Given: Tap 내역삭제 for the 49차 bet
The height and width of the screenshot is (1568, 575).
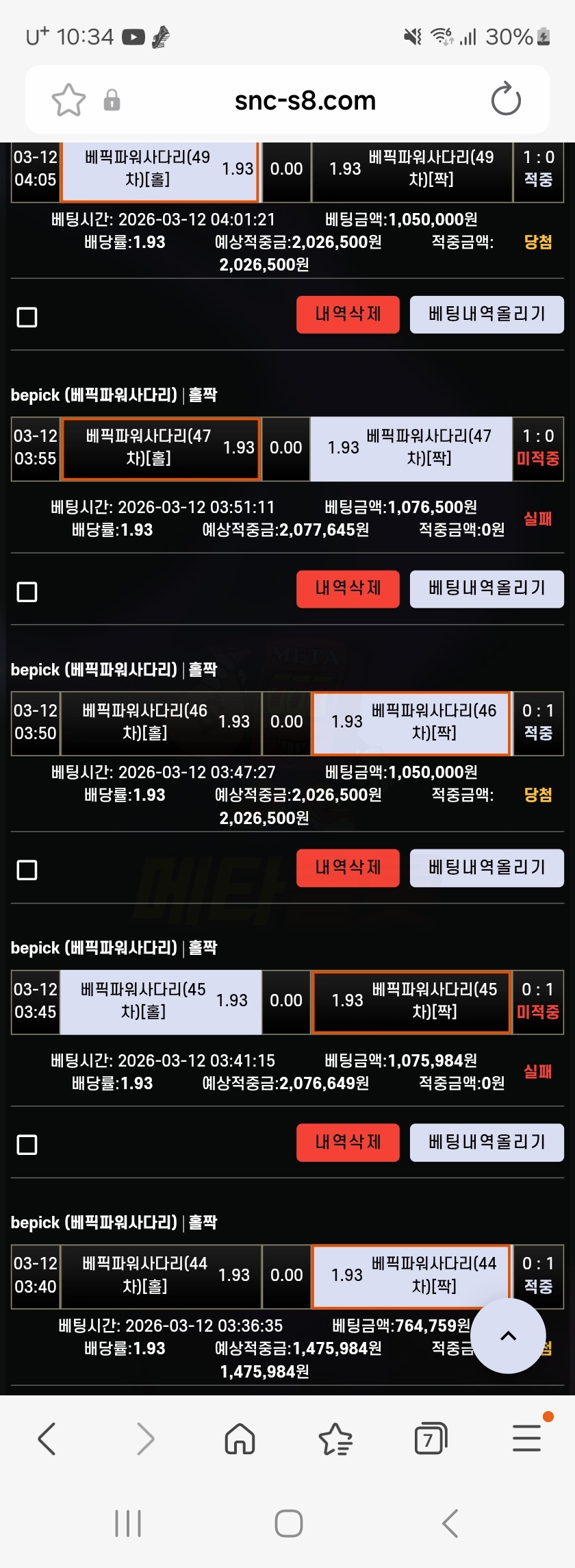Looking at the screenshot, I should [348, 314].
